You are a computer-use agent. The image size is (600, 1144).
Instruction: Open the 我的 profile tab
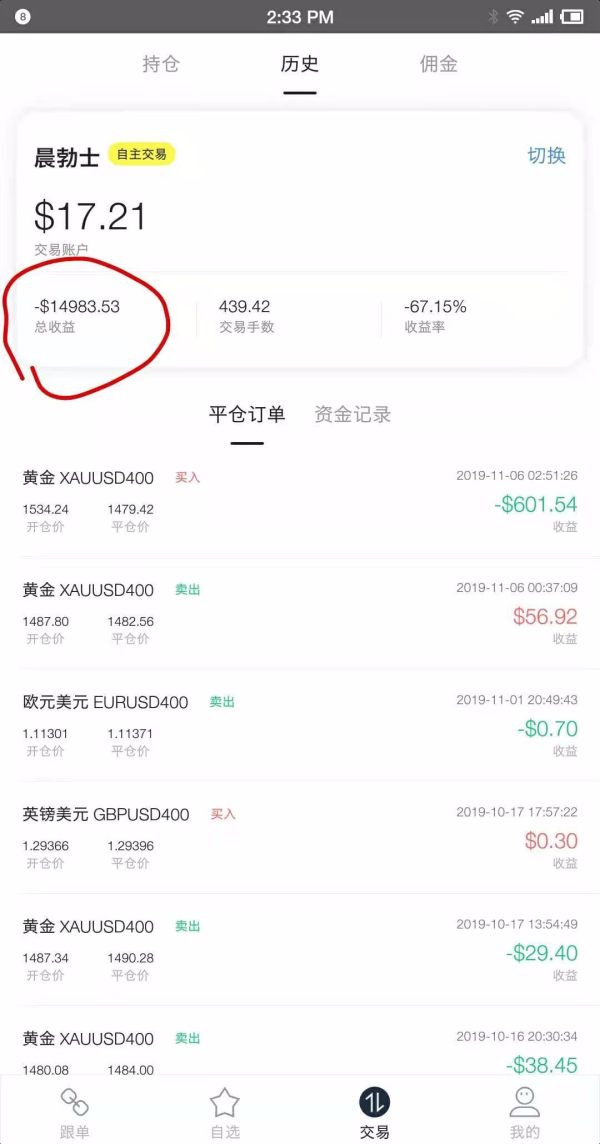tap(524, 1112)
